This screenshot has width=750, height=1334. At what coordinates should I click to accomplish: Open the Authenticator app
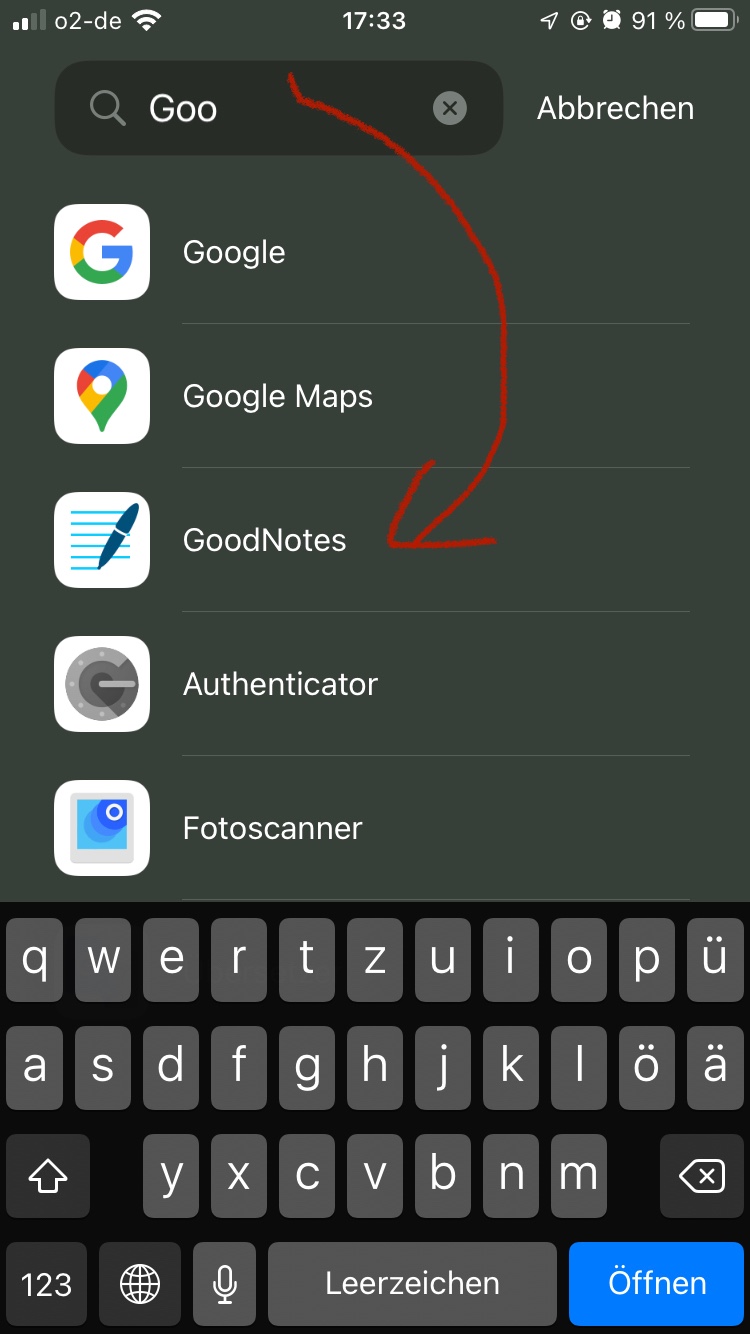click(372, 684)
